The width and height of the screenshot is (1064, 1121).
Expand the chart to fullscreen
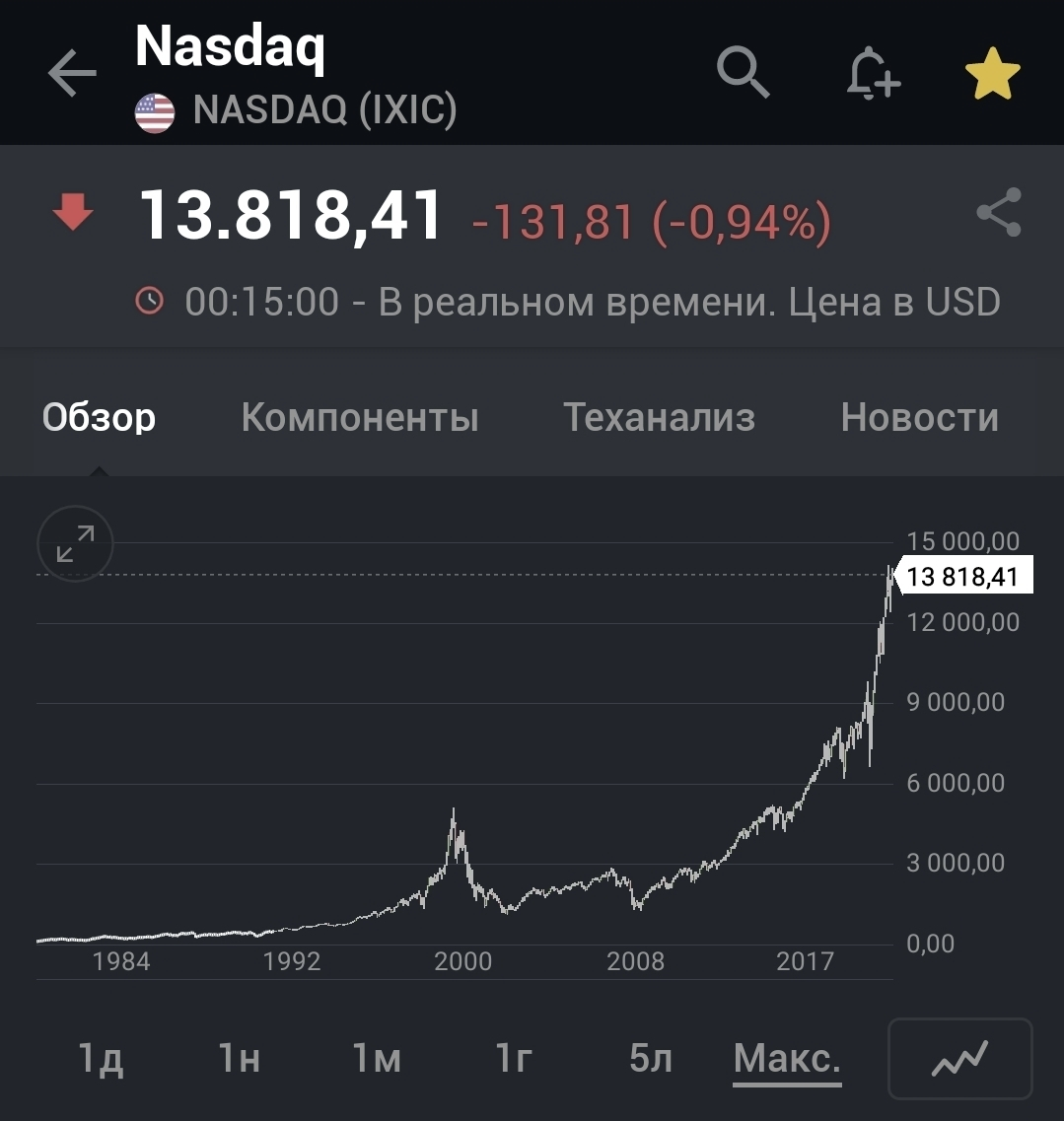[x=75, y=543]
